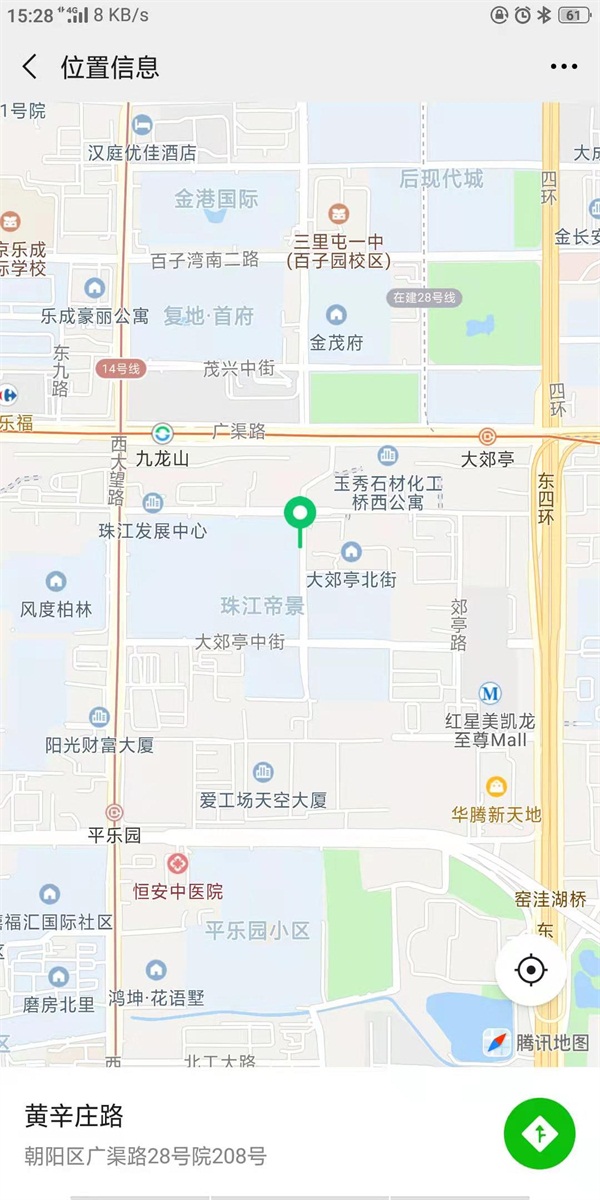Image resolution: width=600 pixels, height=1200 pixels.
Task: Go back from the location info page
Action: click(x=30, y=67)
